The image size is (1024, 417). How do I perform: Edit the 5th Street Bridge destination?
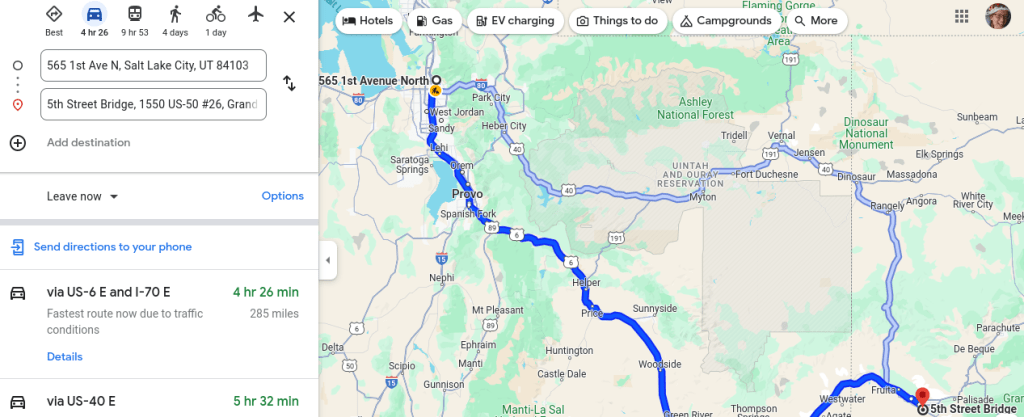pyautogui.click(x=153, y=104)
